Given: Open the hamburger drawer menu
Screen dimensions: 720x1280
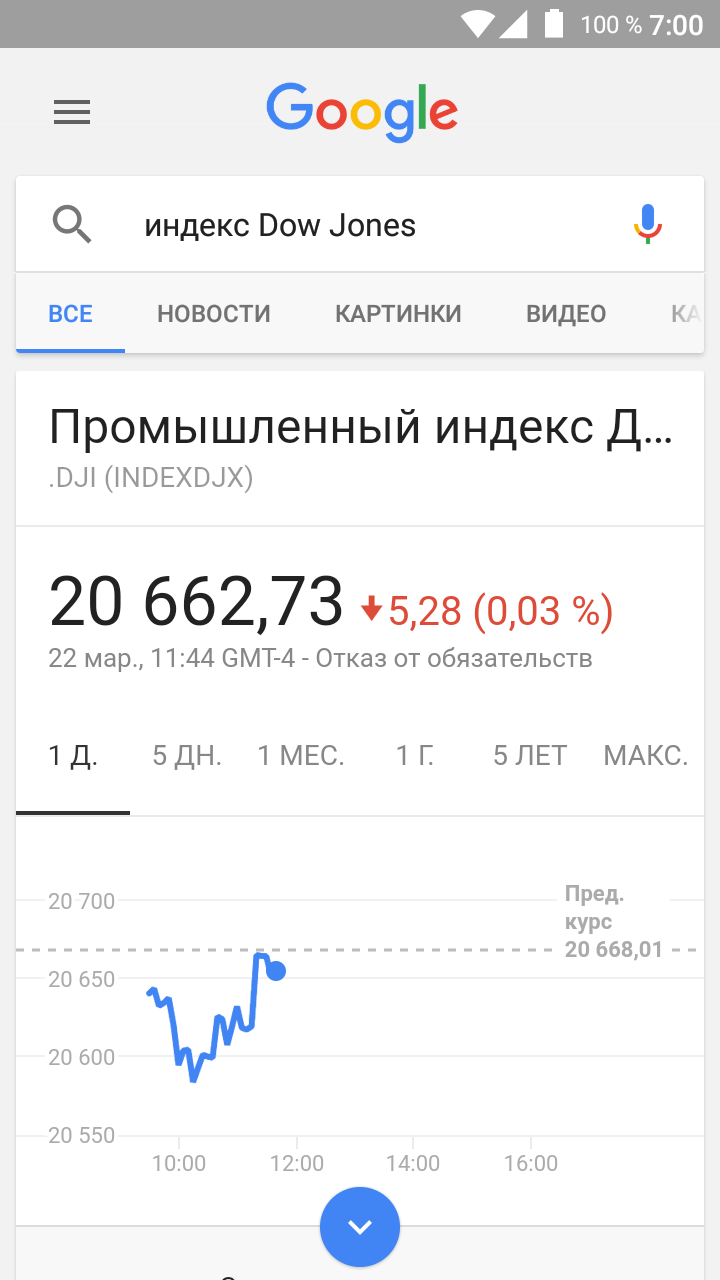Looking at the screenshot, I should 72,112.
